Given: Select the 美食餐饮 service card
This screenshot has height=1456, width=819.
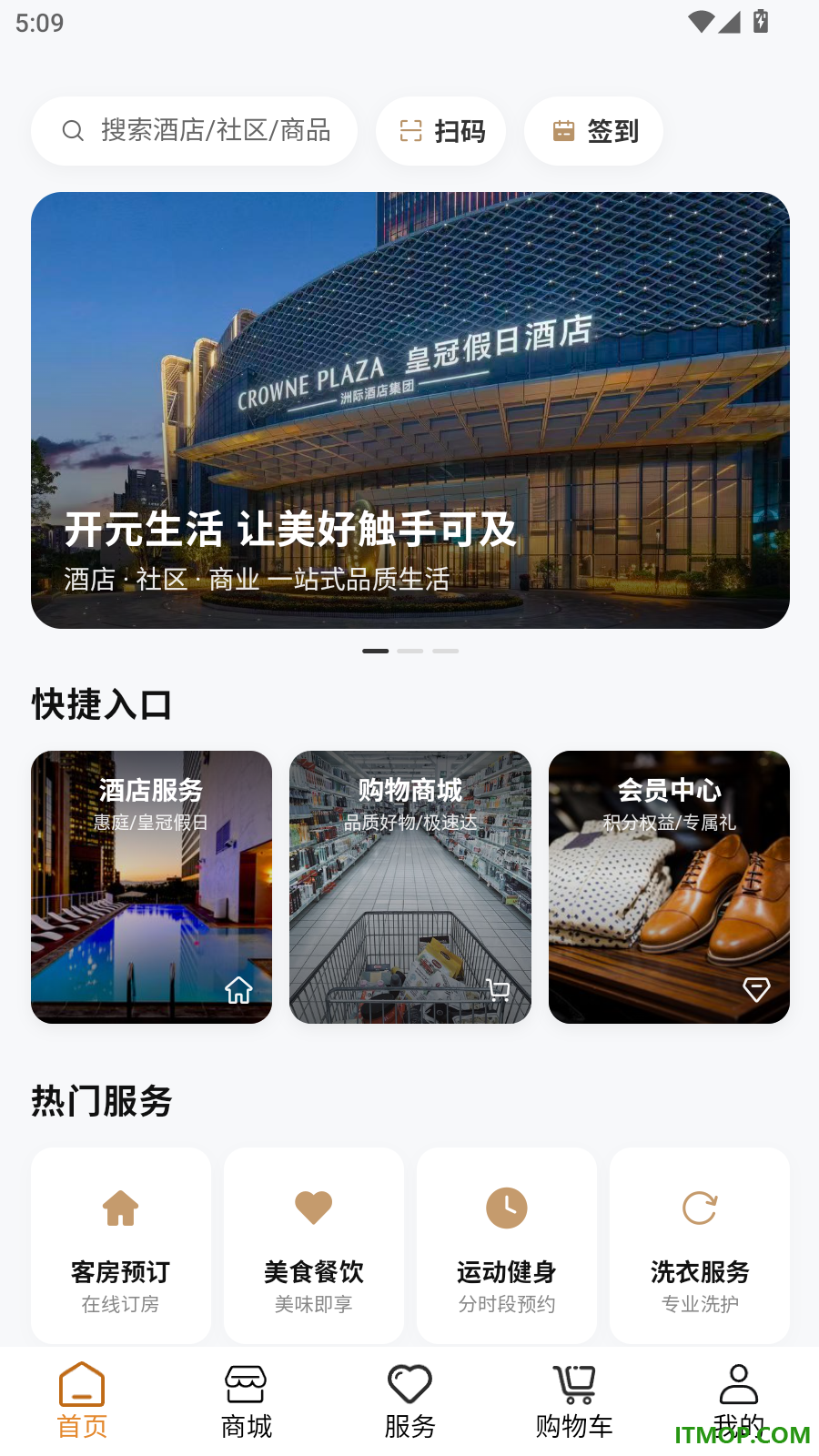Looking at the screenshot, I should pos(314,1246).
